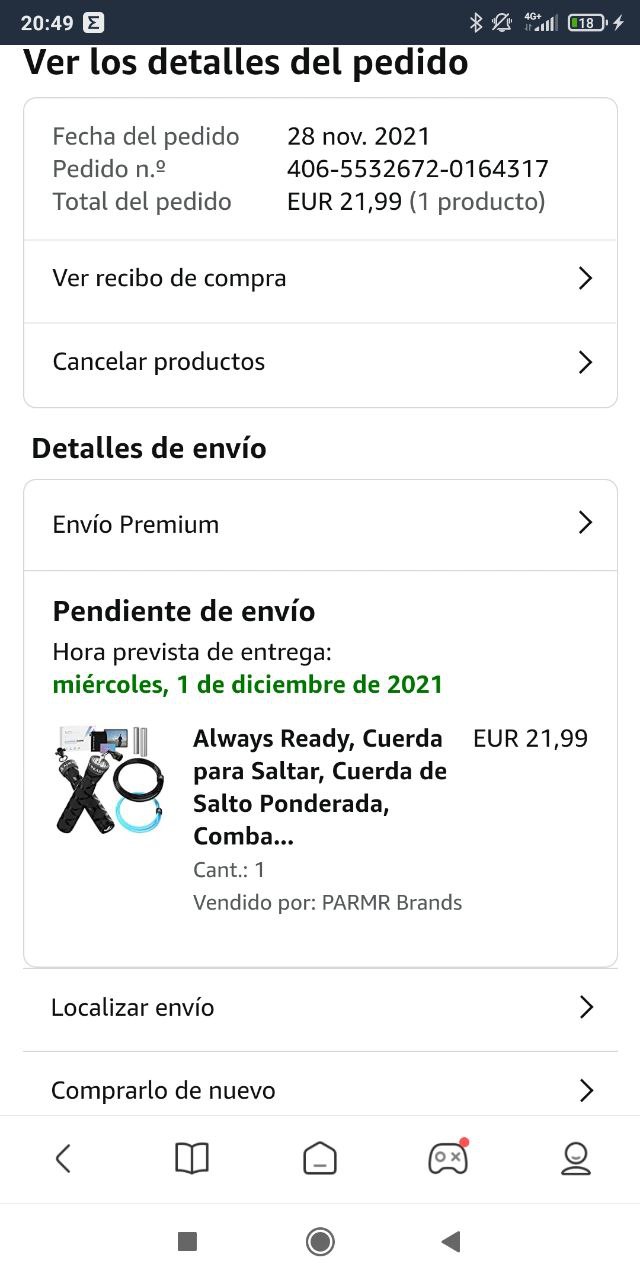Open Envío Premium details
This screenshot has height=1280, width=640.
[320, 524]
